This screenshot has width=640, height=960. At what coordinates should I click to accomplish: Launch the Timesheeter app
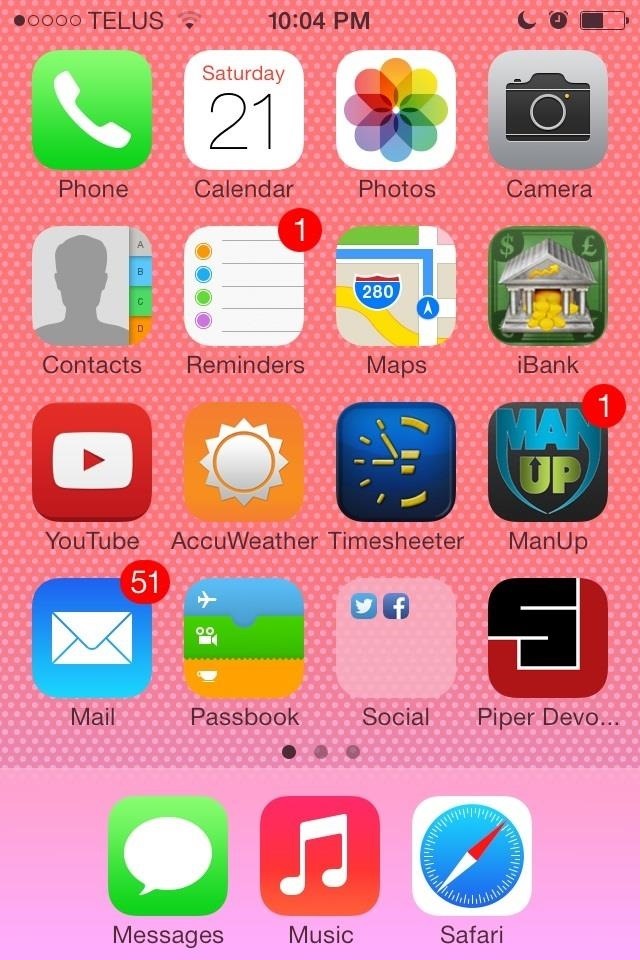pos(396,462)
